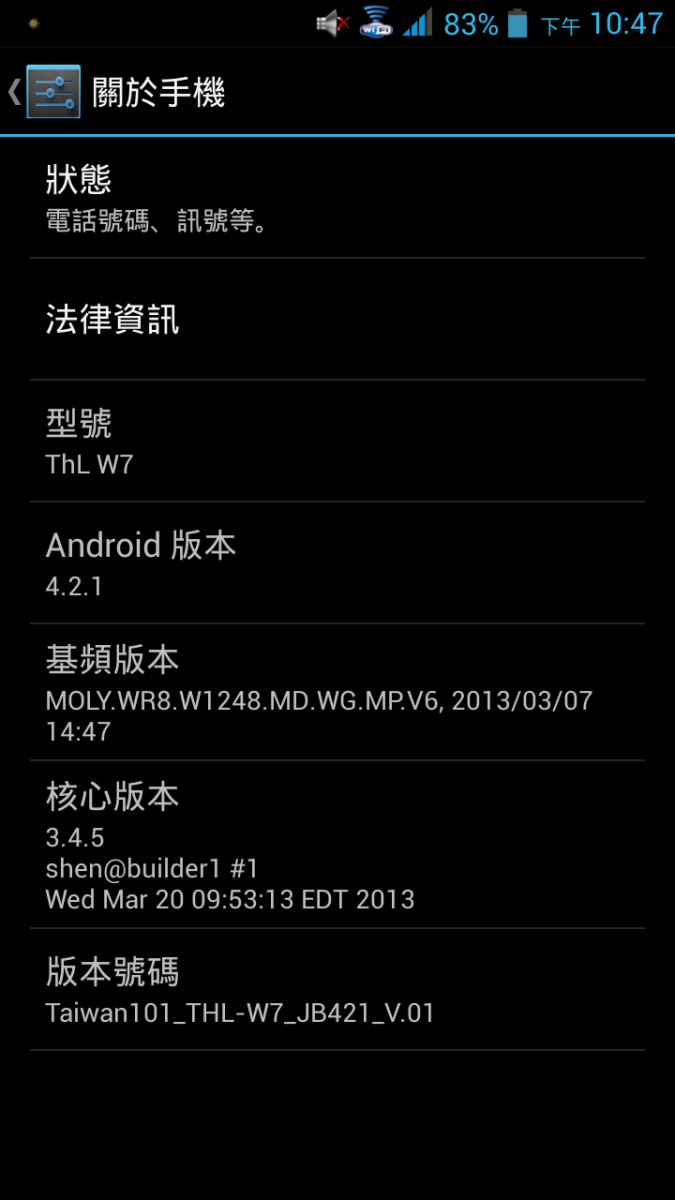Tap the Android 版本 4.2.1 row
The image size is (675, 1200).
pos(337,563)
